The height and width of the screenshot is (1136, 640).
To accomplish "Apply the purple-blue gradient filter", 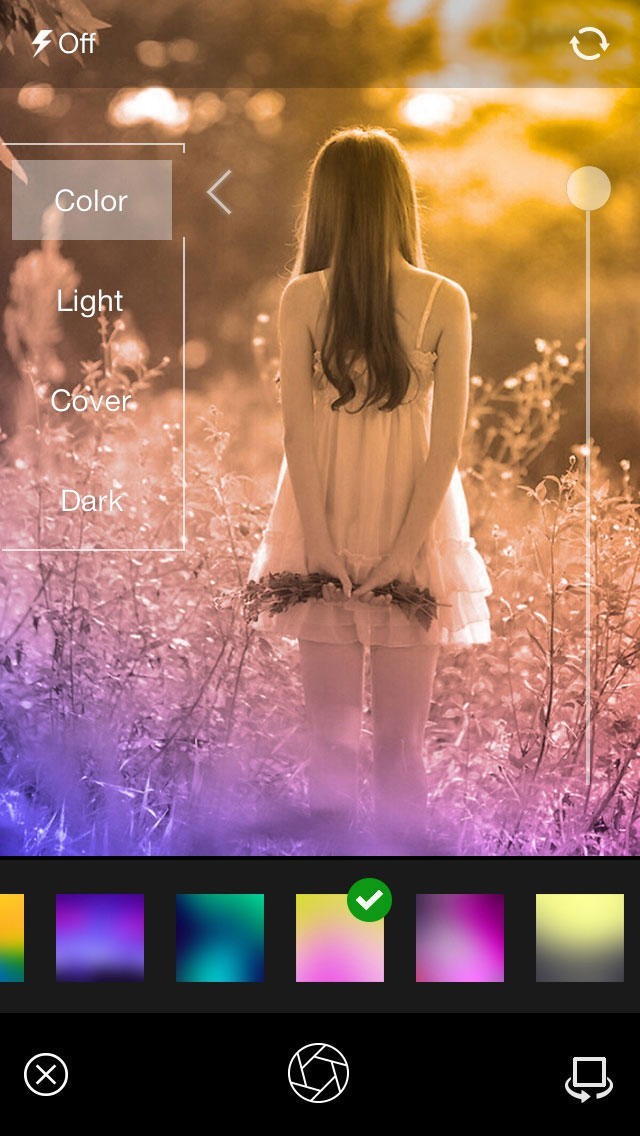I will 100,937.
